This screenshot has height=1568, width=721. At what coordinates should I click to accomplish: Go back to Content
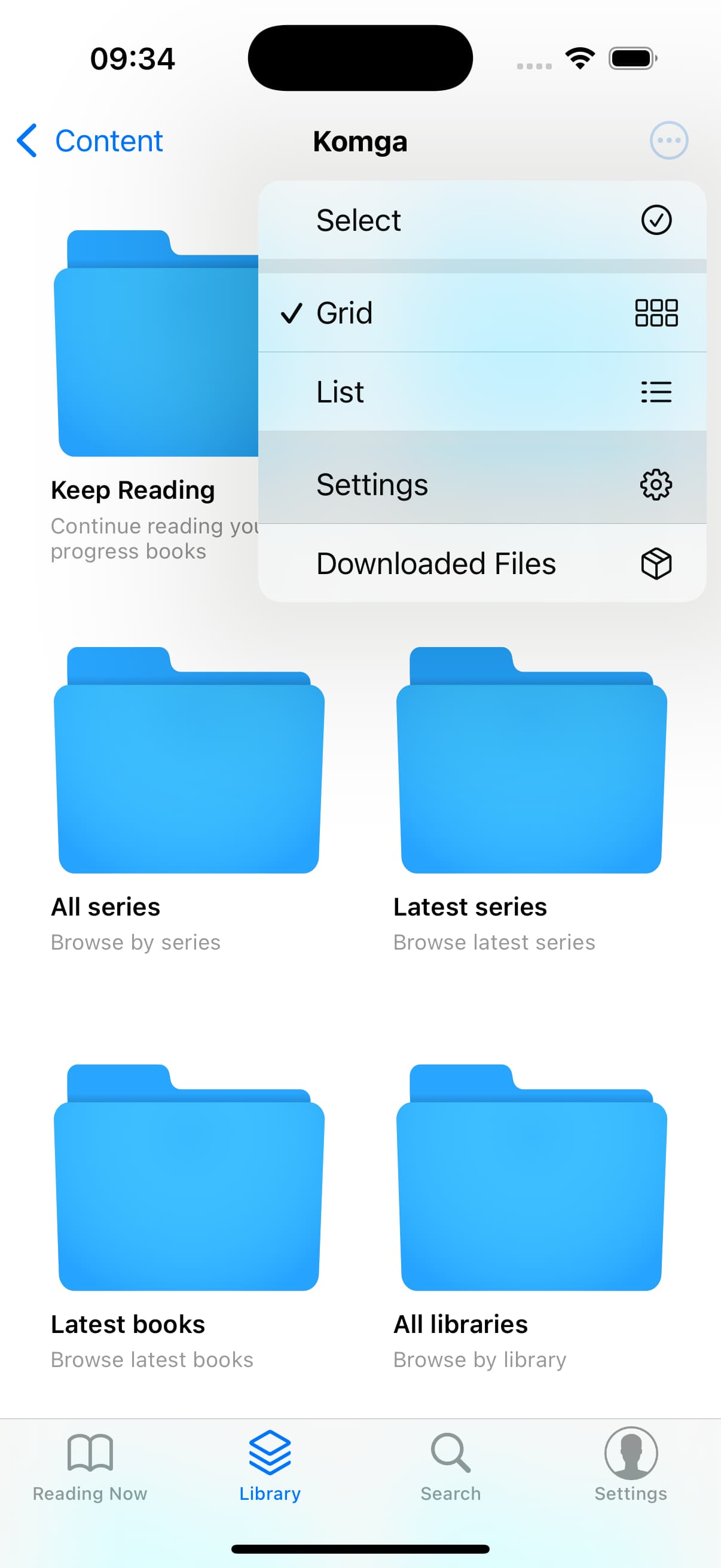(90, 141)
